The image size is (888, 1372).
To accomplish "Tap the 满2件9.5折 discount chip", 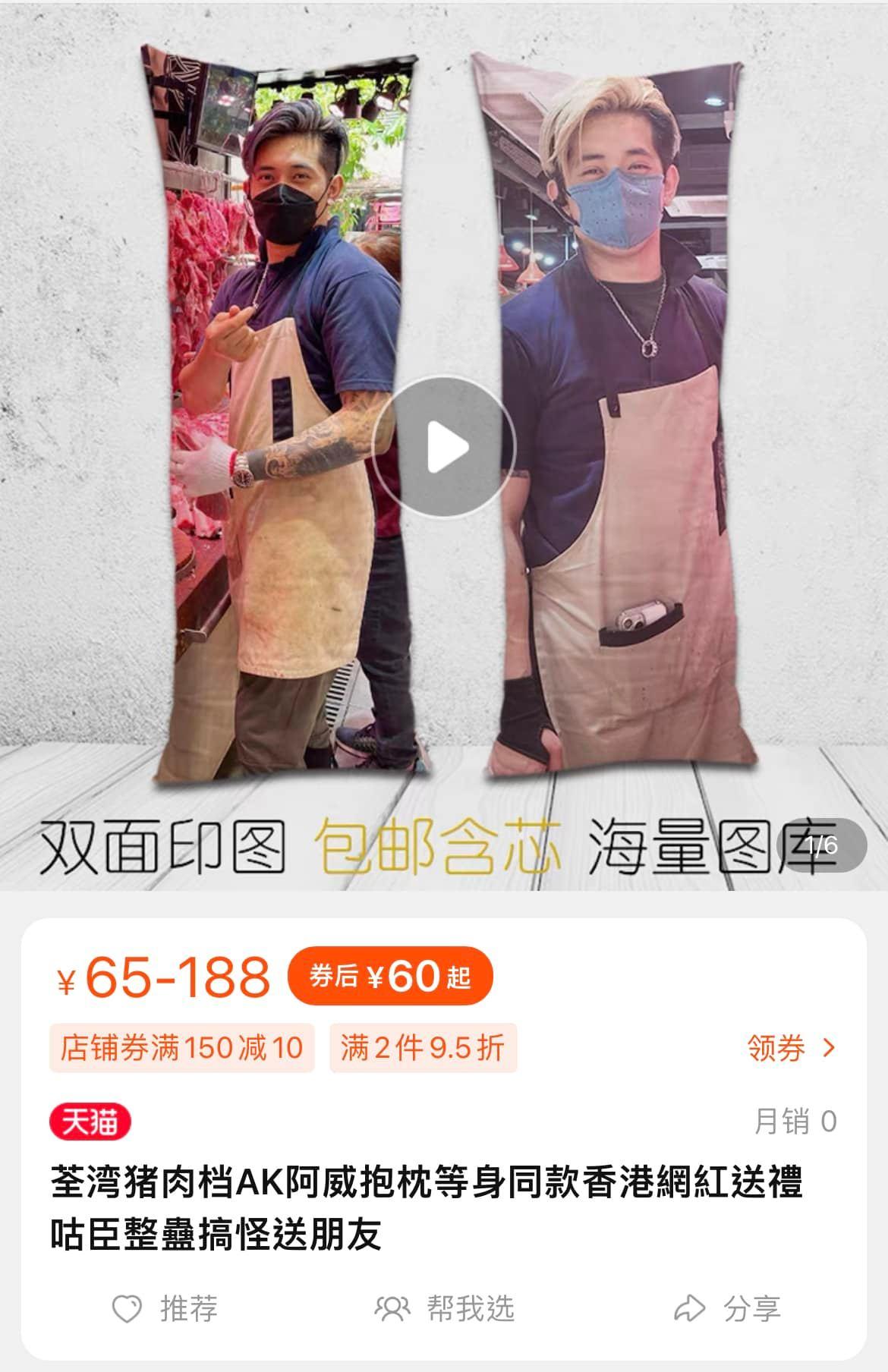I will pyautogui.click(x=423, y=1048).
